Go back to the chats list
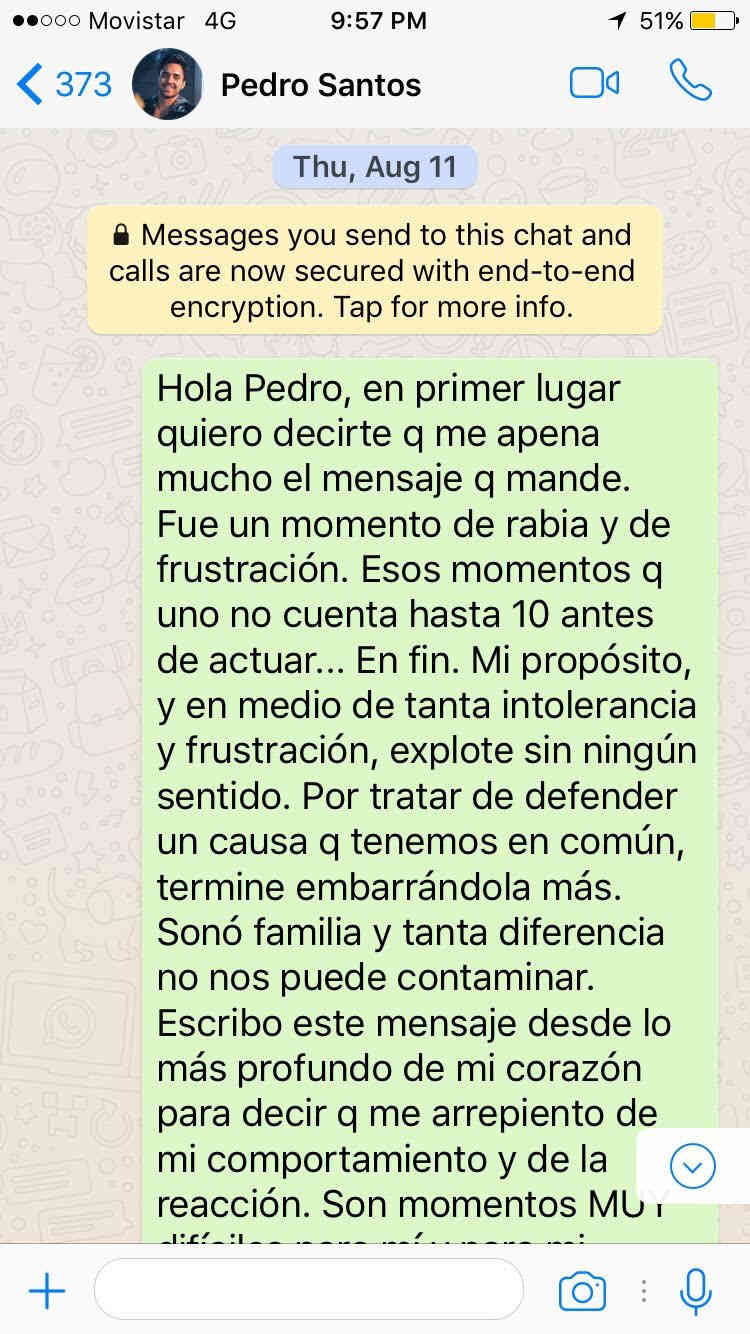The width and height of the screenshot is (750, 1334). pos(62,84)
